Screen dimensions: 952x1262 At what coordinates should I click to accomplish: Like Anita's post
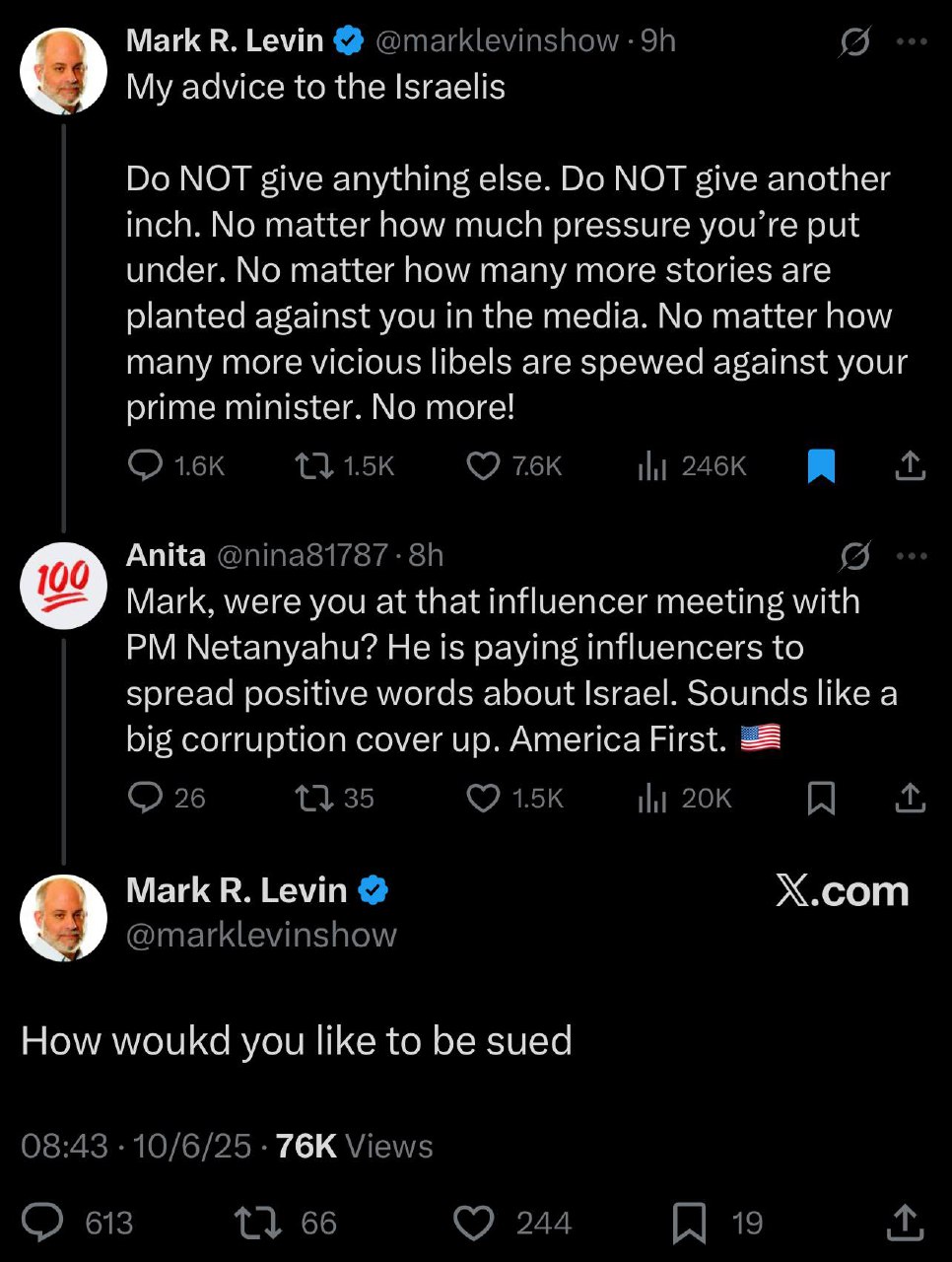coord(483,798)
